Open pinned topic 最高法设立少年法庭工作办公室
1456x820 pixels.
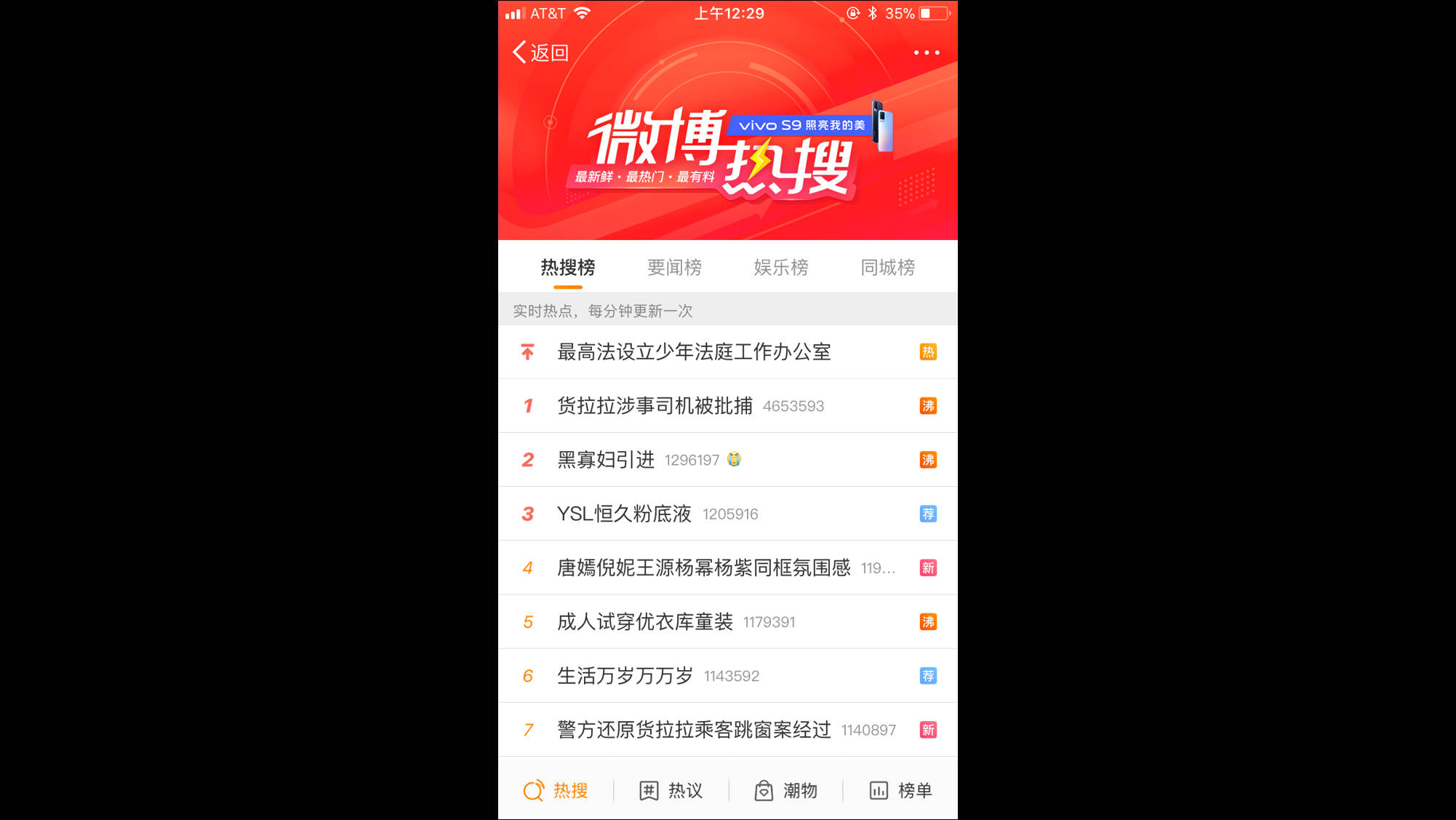(x=693, y=352)
